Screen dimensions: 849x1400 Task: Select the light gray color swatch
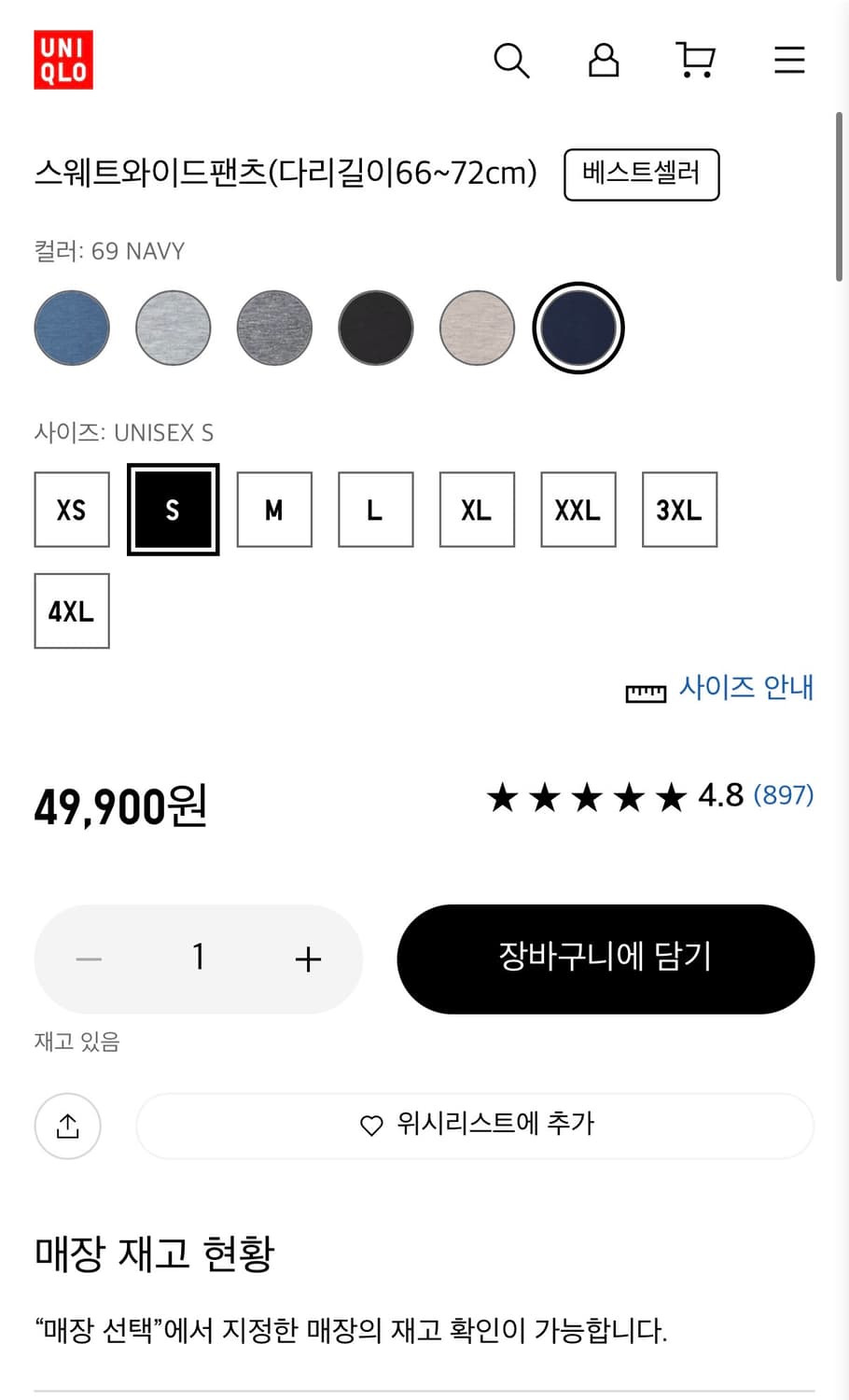173,328
